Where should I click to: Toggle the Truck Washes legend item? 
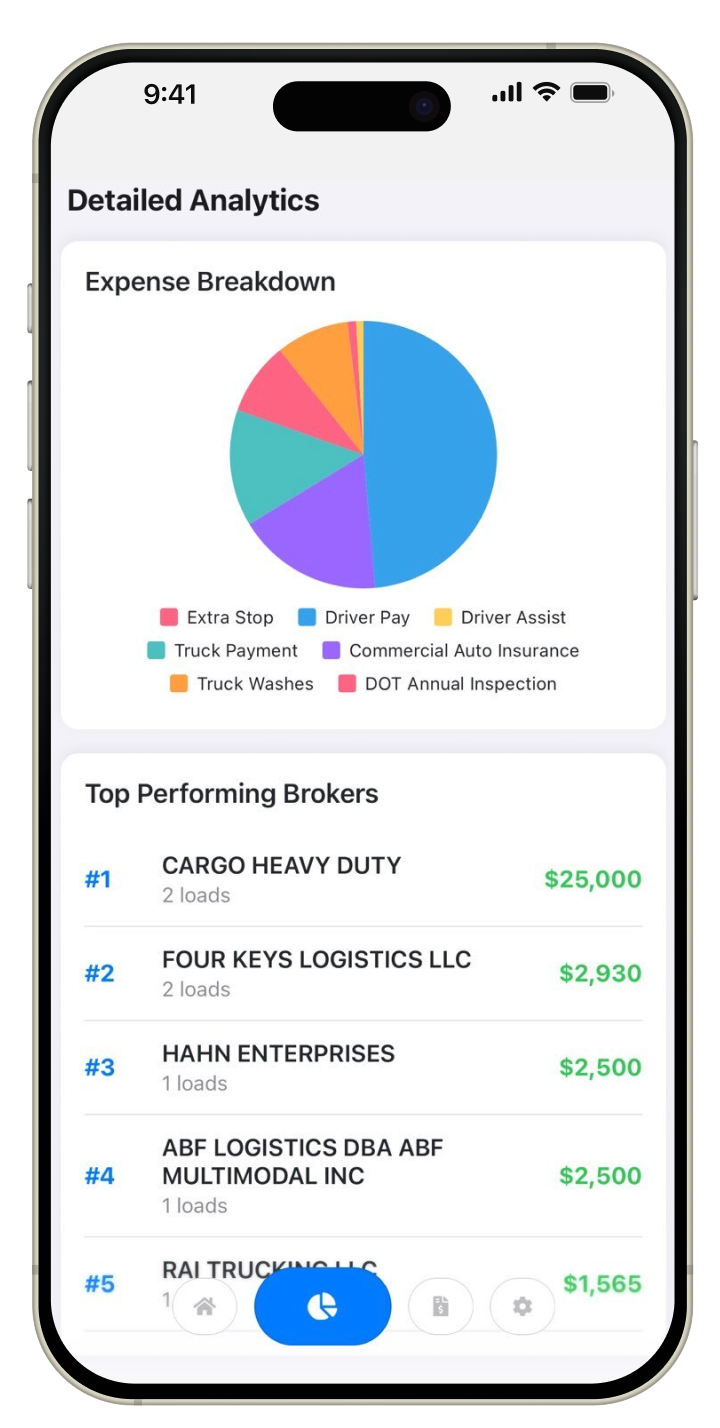click(x=242, y=684)
